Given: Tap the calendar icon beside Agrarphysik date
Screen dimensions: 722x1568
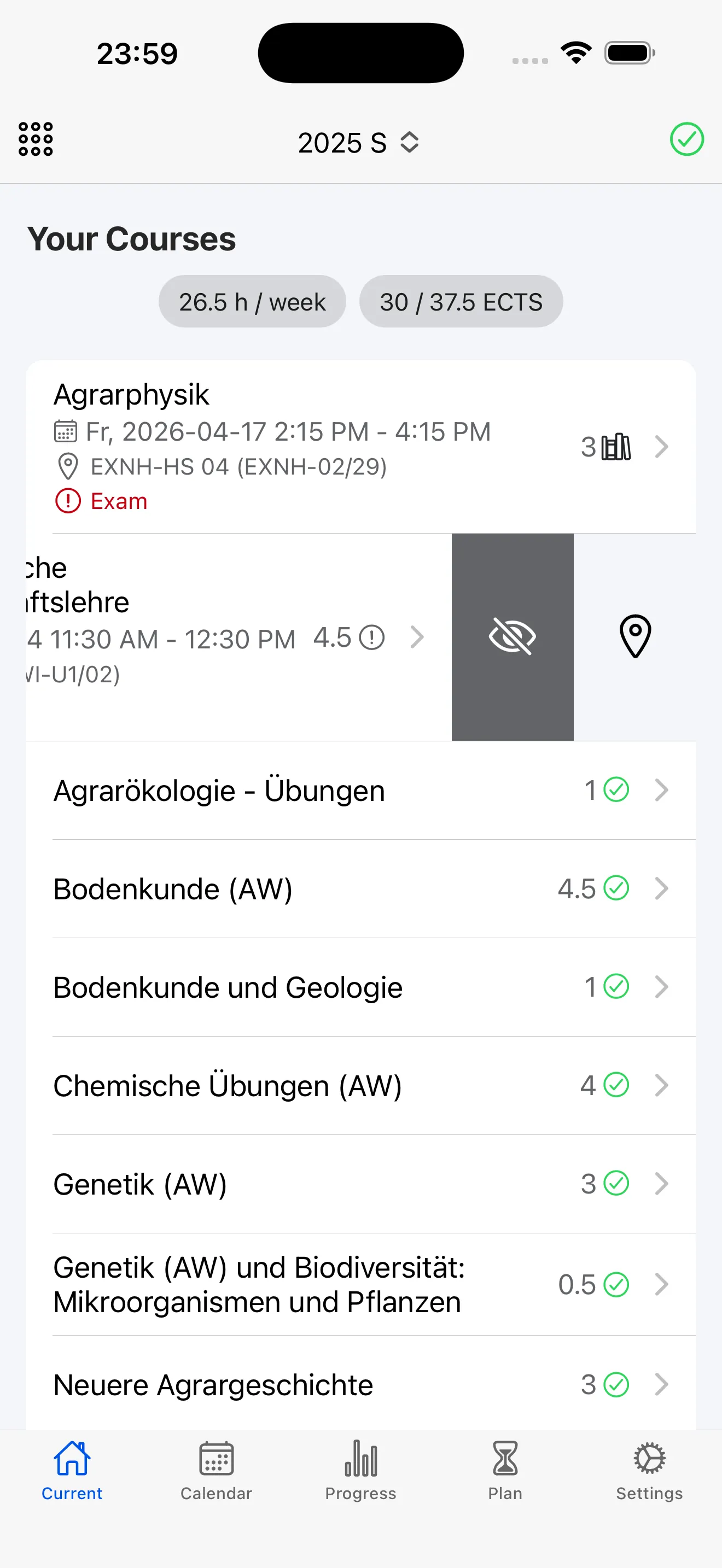Looking at the screenshot, I should coord(65,431).
